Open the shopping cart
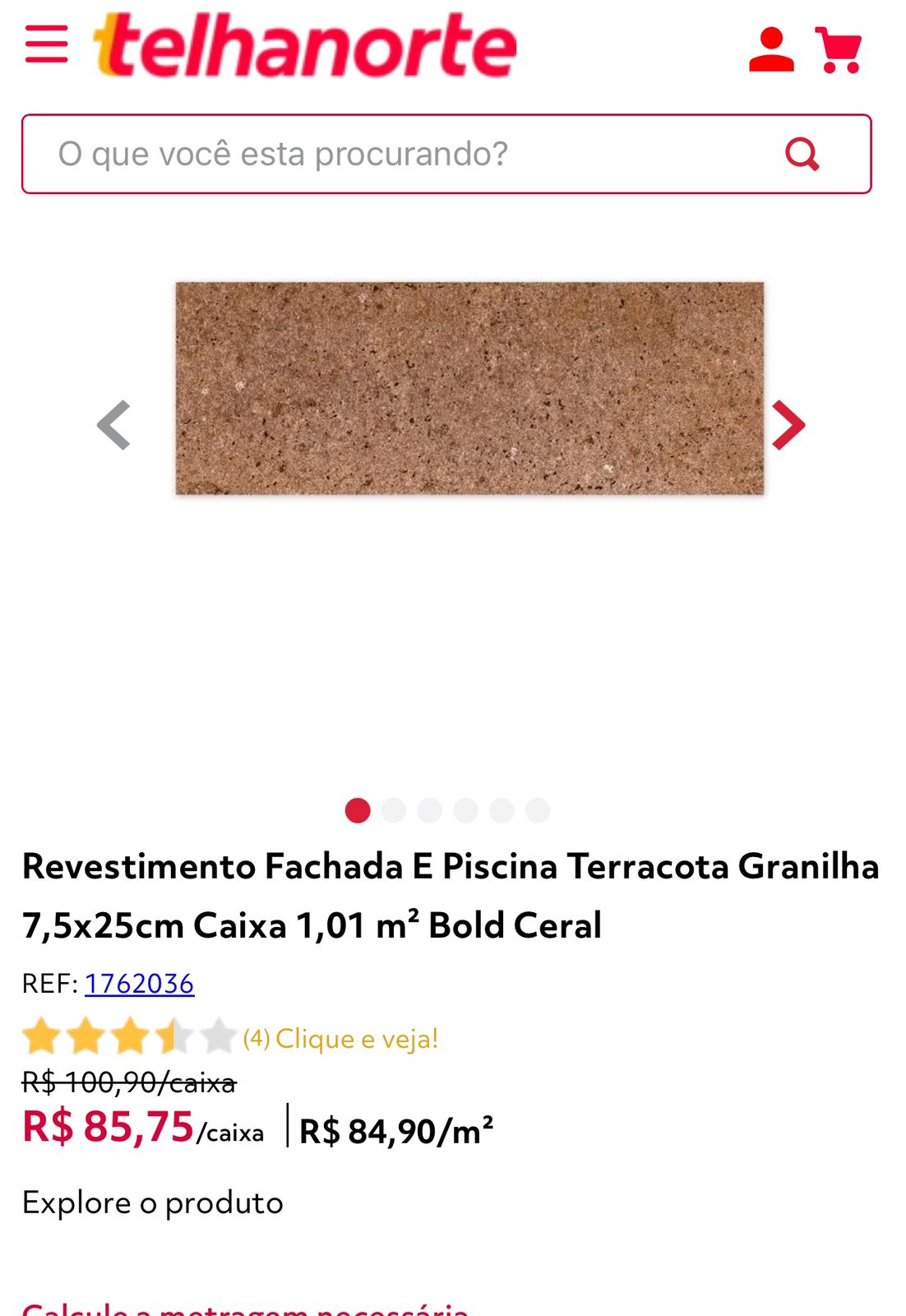The height and width of the screenshot is (1316, 906). [x=839, y=49]
